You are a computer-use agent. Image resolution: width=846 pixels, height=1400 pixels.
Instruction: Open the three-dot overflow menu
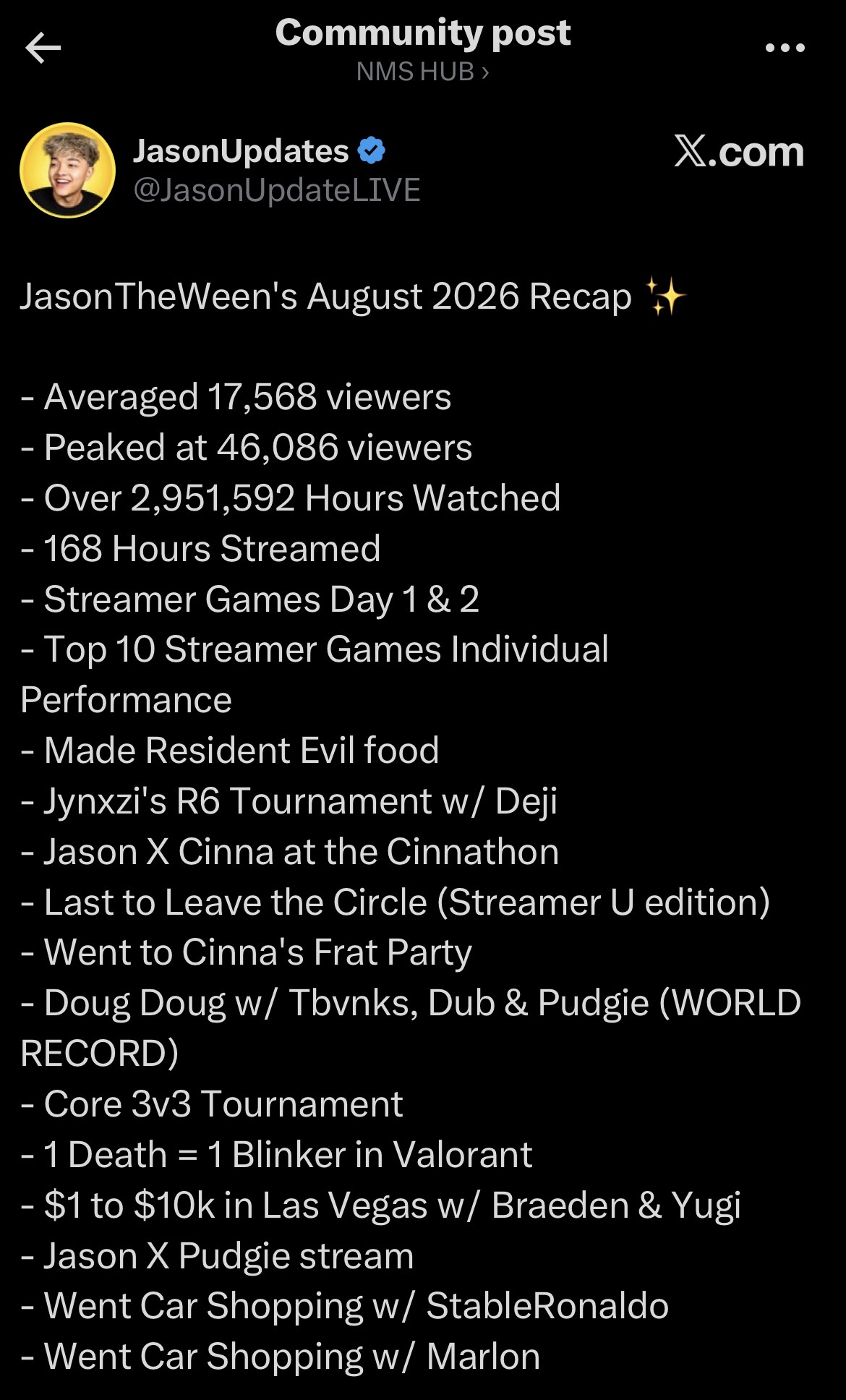pos(785,48)
